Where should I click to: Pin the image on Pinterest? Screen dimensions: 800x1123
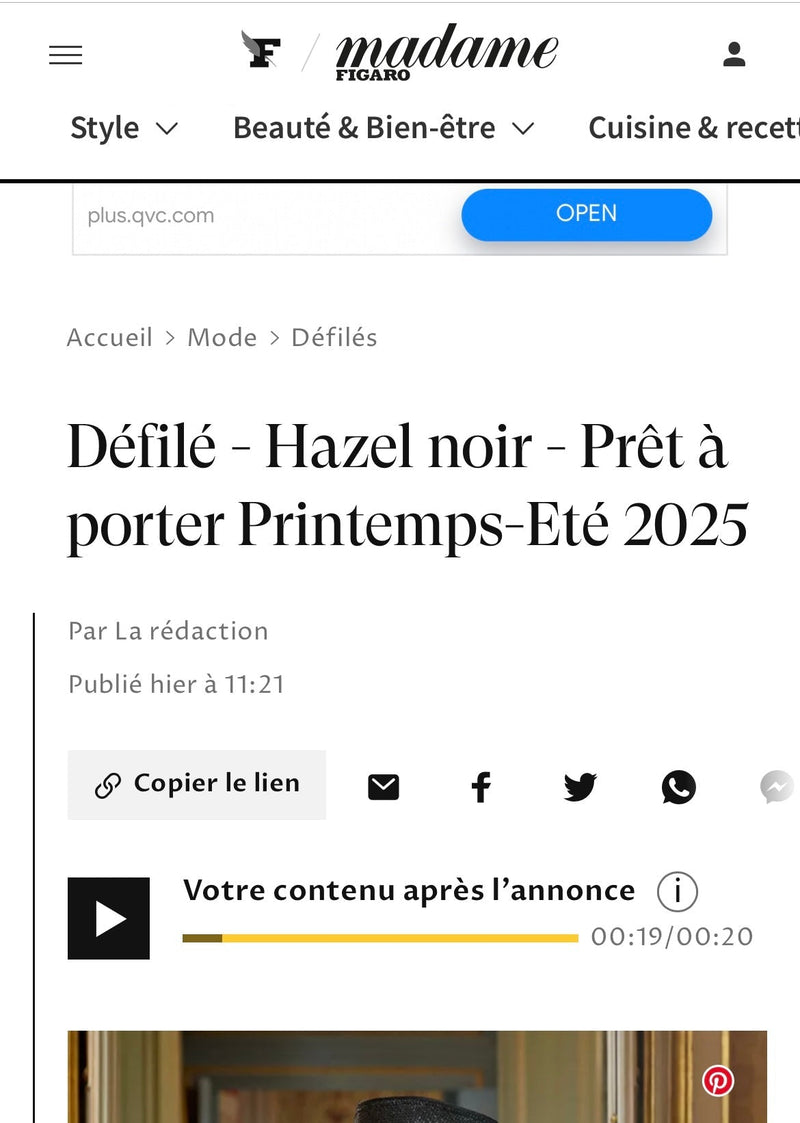tap(718, 1080)
